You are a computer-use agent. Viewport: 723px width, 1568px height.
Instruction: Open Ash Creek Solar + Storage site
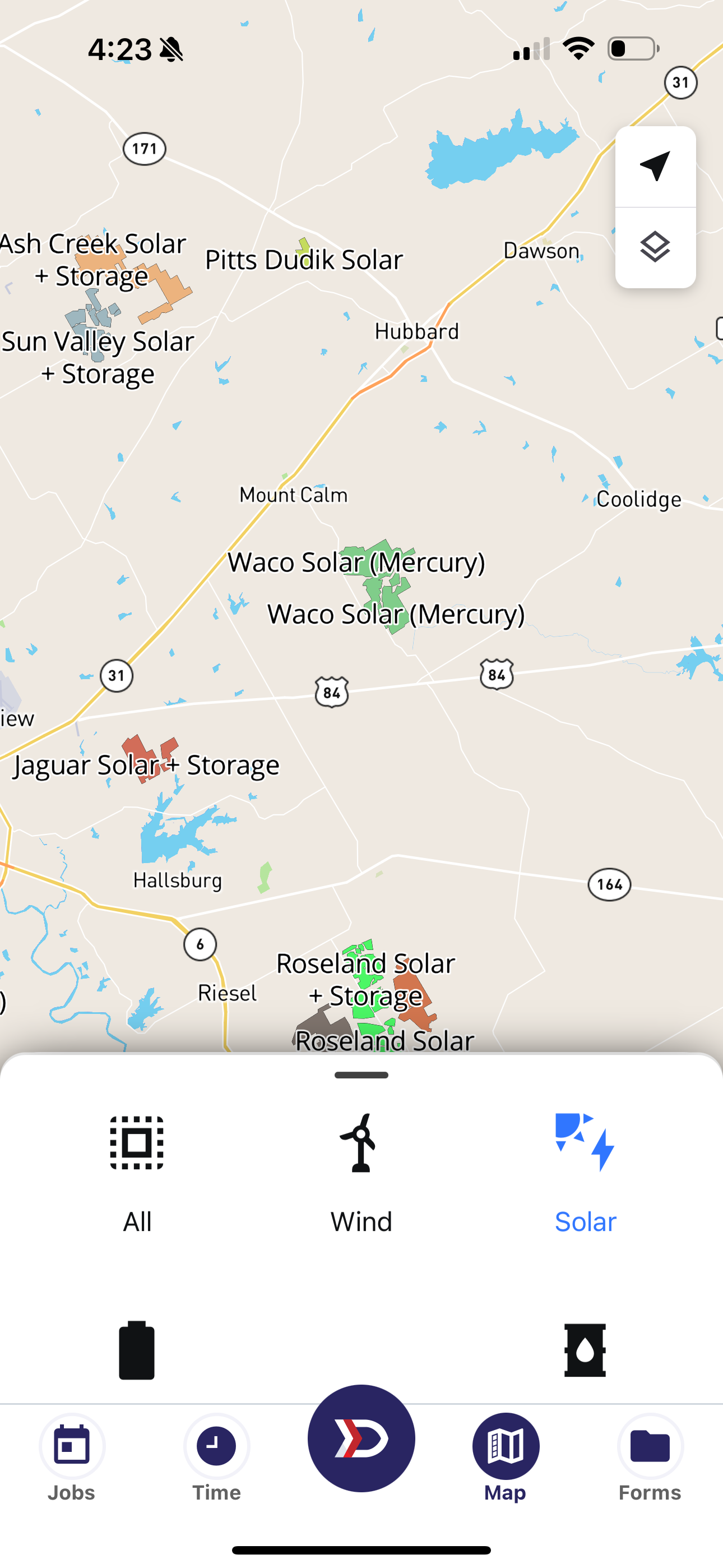93,259
